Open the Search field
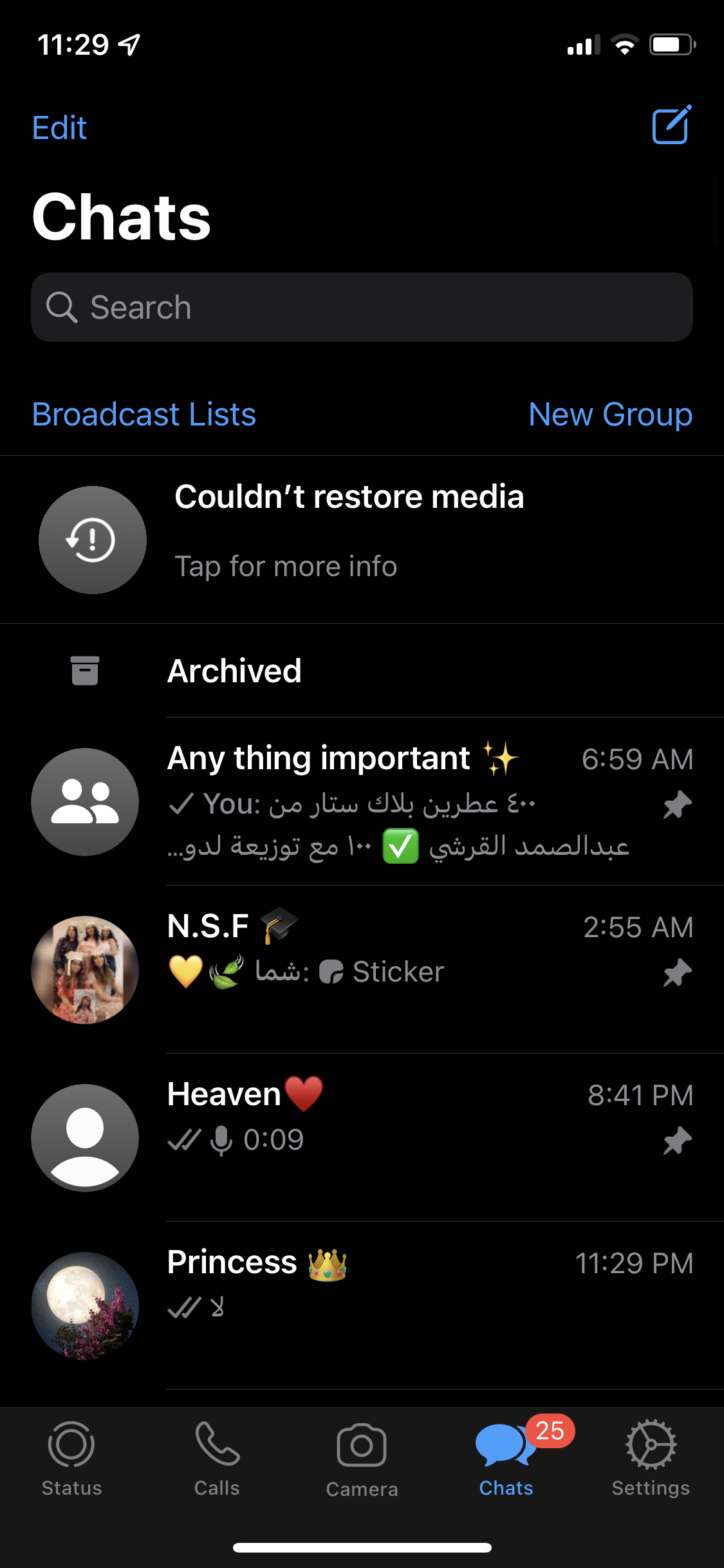 362,307
